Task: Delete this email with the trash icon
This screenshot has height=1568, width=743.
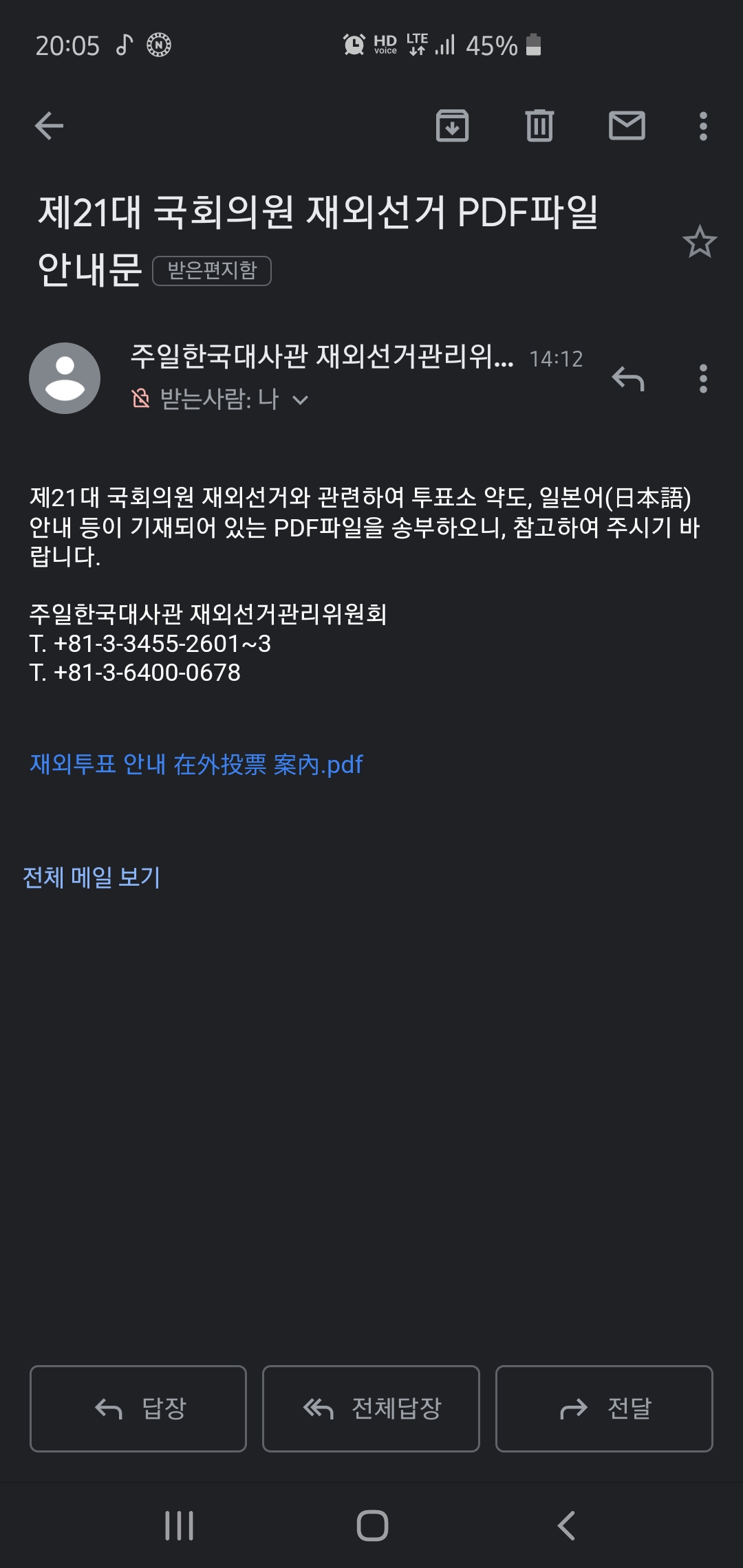Action: click(539, 126)
